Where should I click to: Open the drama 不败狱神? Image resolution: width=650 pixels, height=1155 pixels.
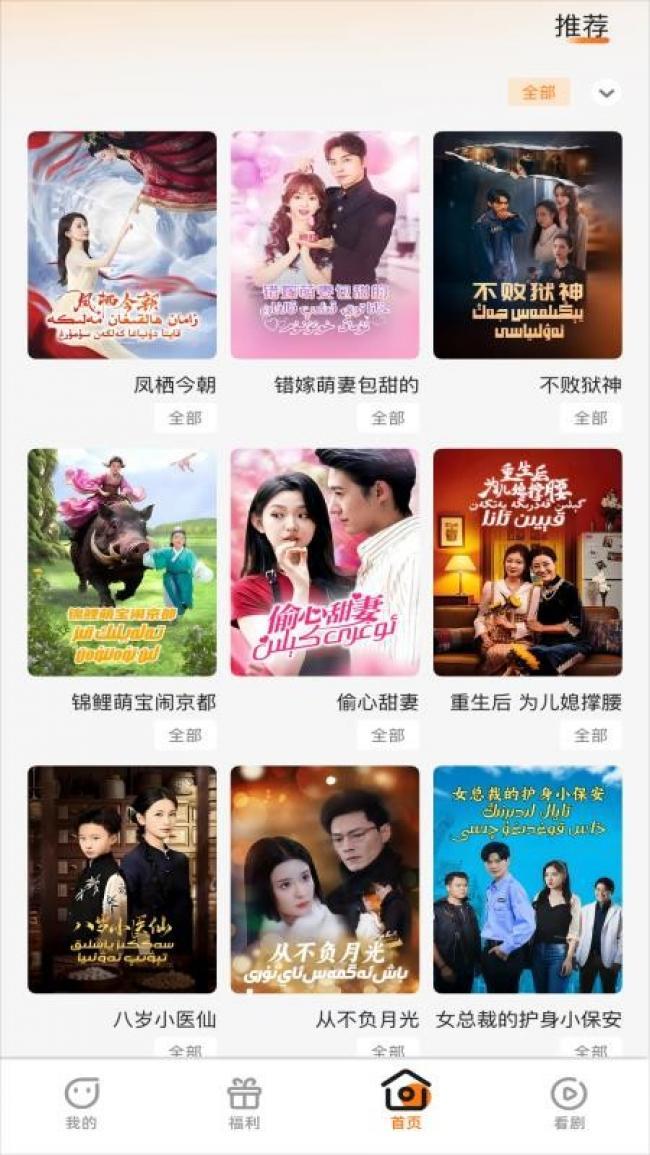(x=527, y=245)
